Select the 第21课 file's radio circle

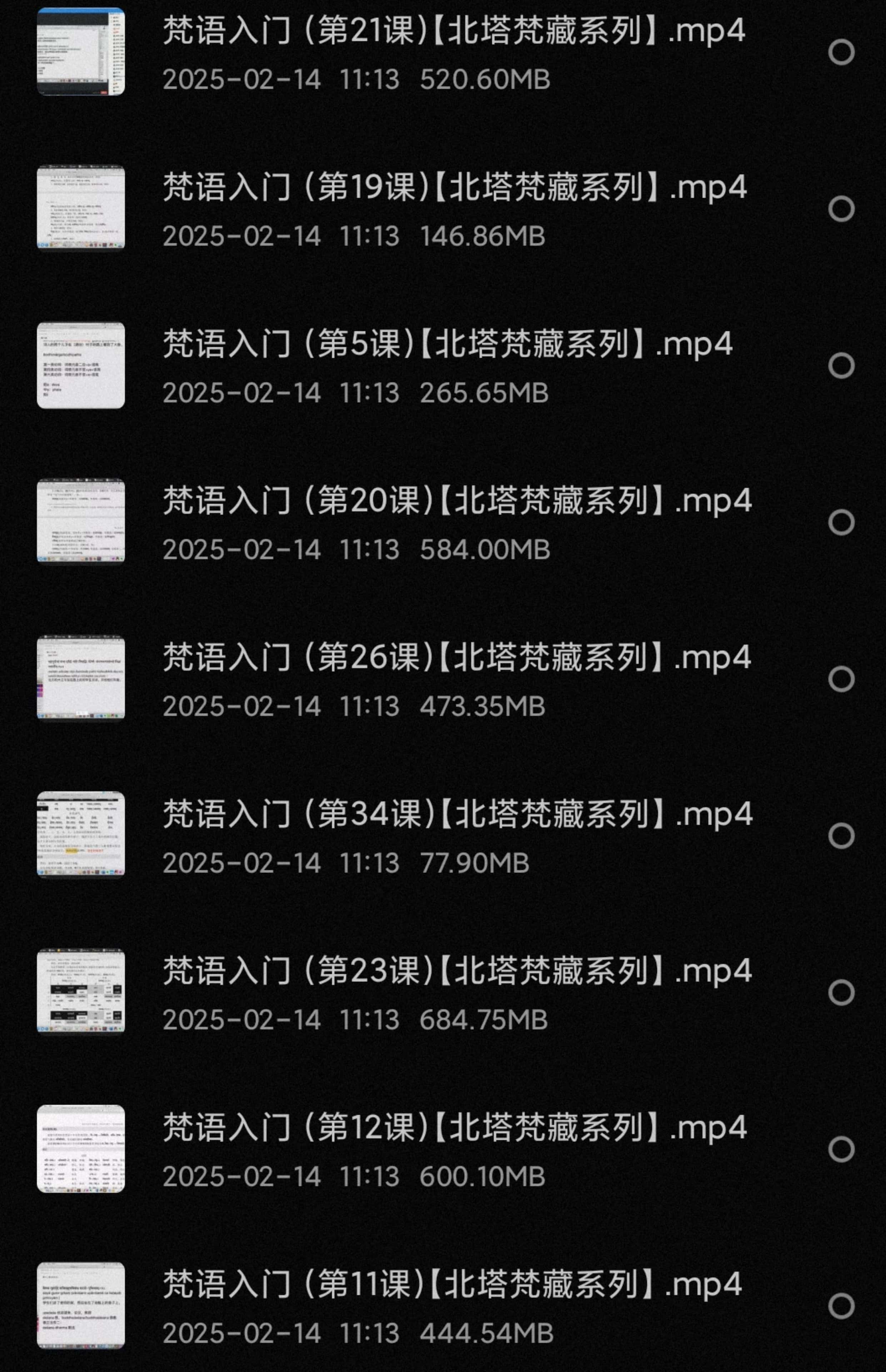point(841,53)
